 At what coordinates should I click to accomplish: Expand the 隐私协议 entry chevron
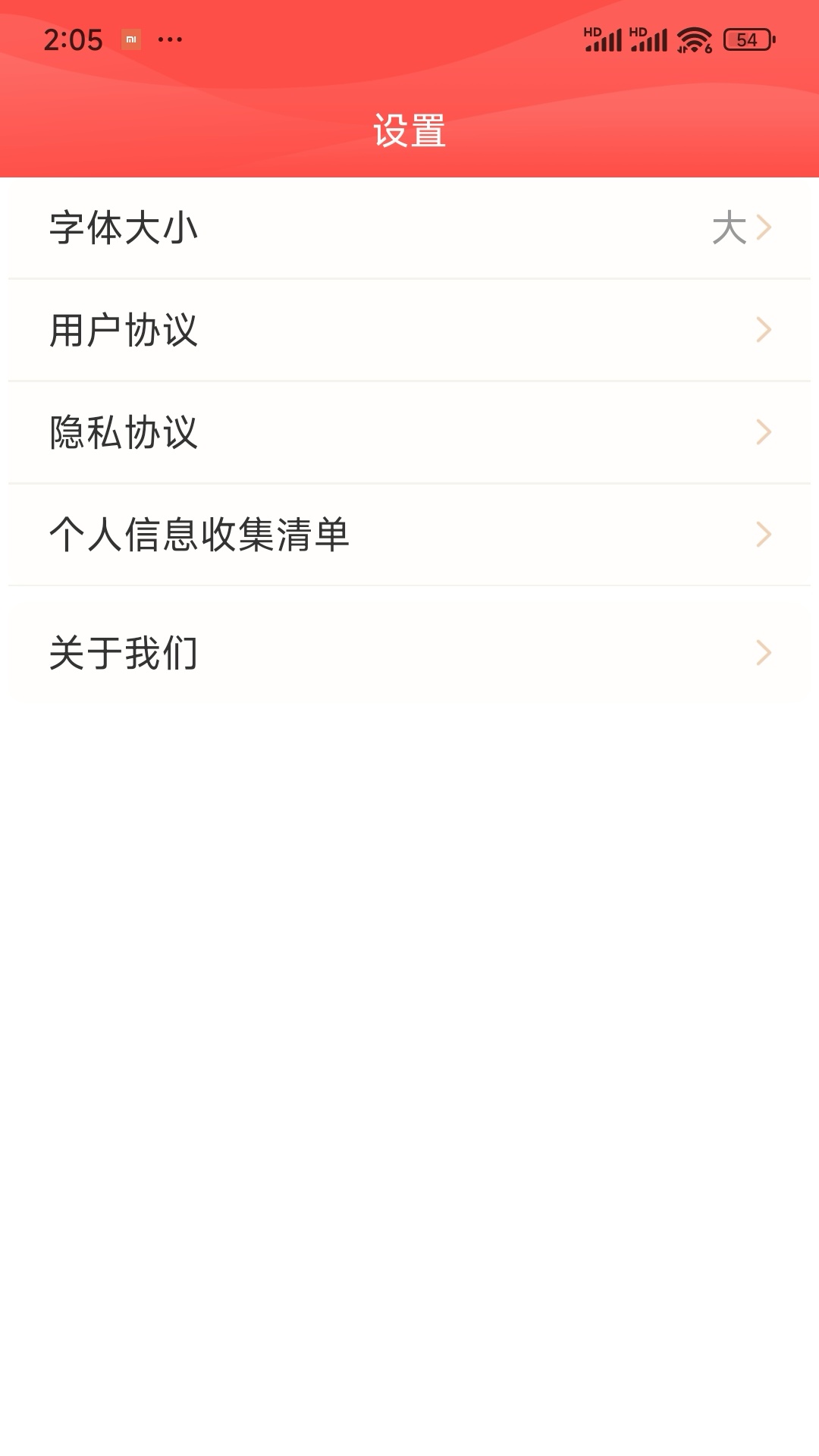pos(764,432)
